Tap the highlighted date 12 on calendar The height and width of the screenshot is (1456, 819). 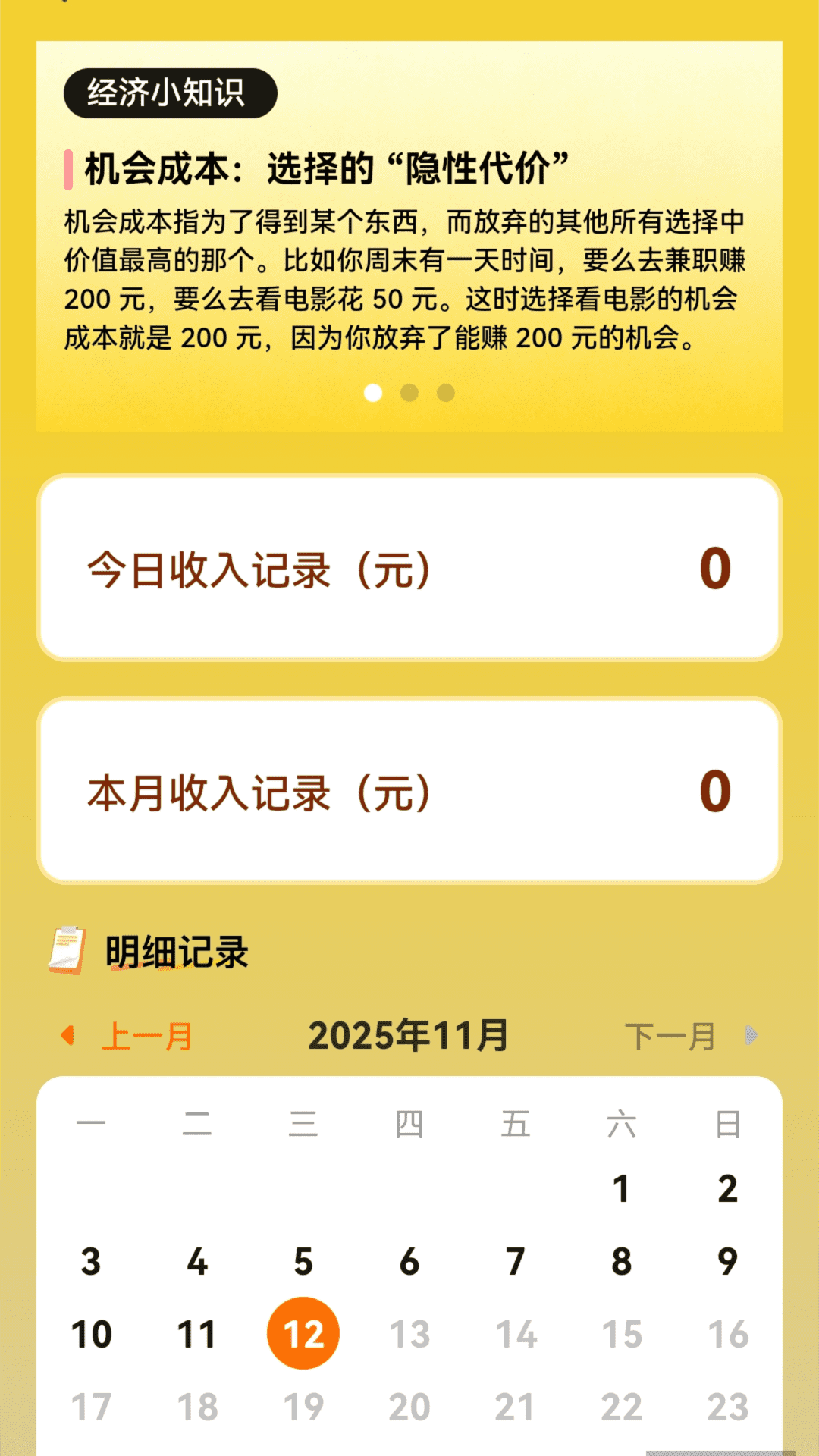coord(303,1331)
